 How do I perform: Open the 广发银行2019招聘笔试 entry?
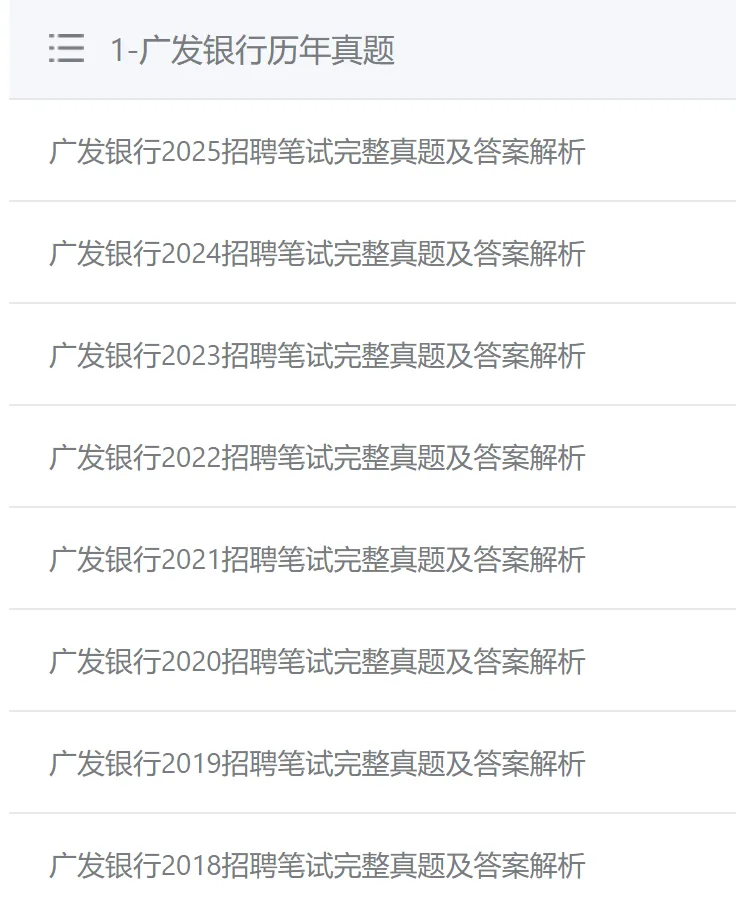pos(372,762)
